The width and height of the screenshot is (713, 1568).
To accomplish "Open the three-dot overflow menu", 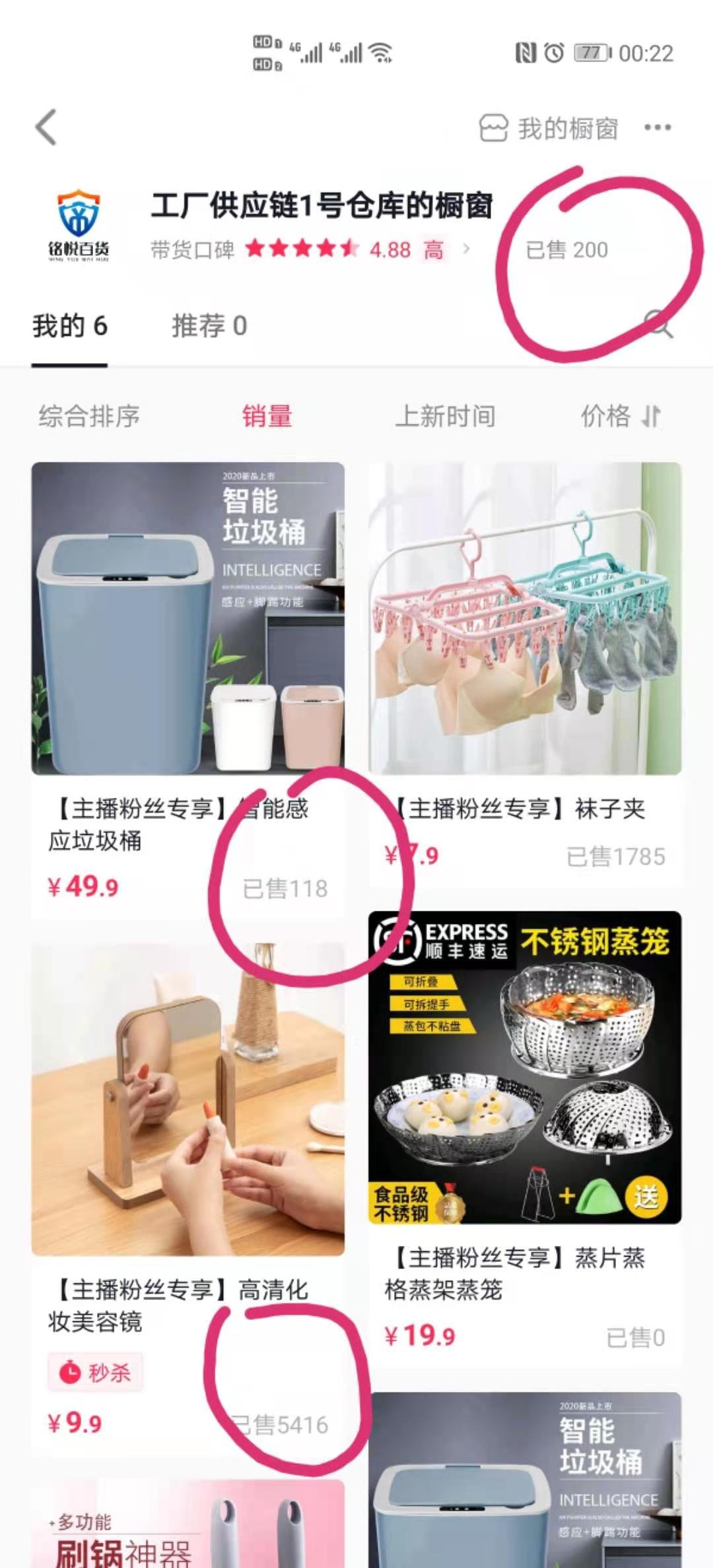I will tap(658, 127).
